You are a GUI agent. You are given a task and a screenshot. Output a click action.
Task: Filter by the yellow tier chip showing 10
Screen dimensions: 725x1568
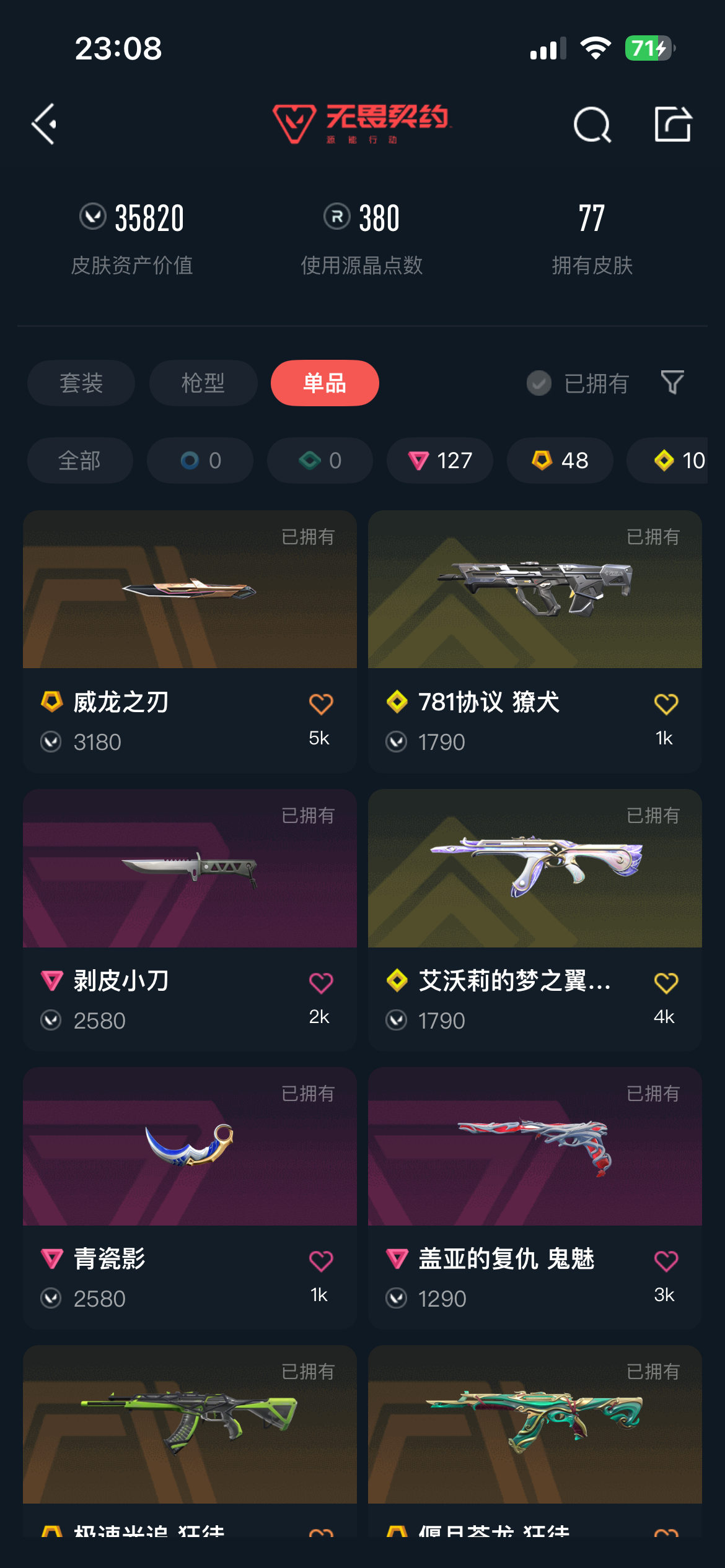(675, 461)
